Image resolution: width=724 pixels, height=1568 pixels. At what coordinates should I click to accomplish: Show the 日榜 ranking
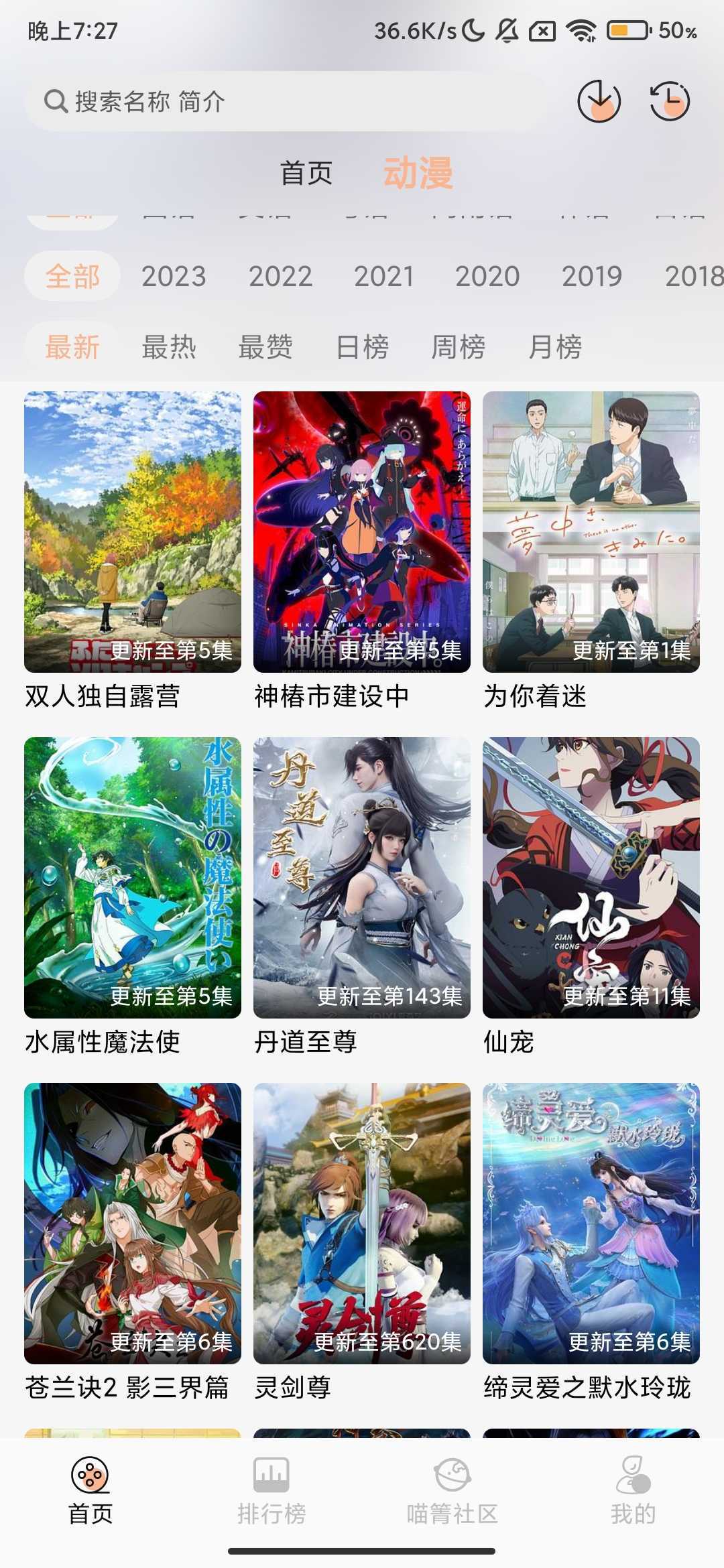pos(362,347)
